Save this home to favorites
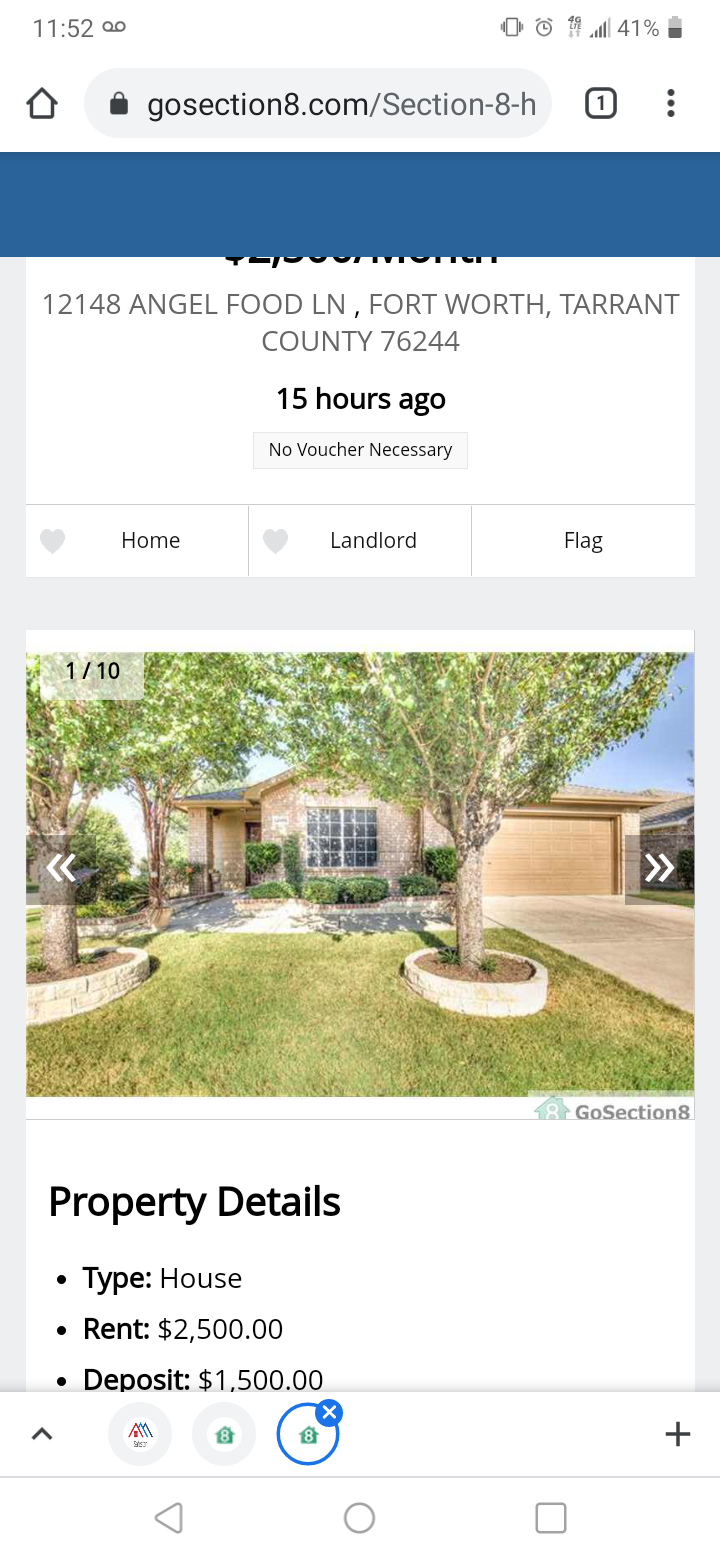Viewport: 720px width, 1560px height. point(137,541)
